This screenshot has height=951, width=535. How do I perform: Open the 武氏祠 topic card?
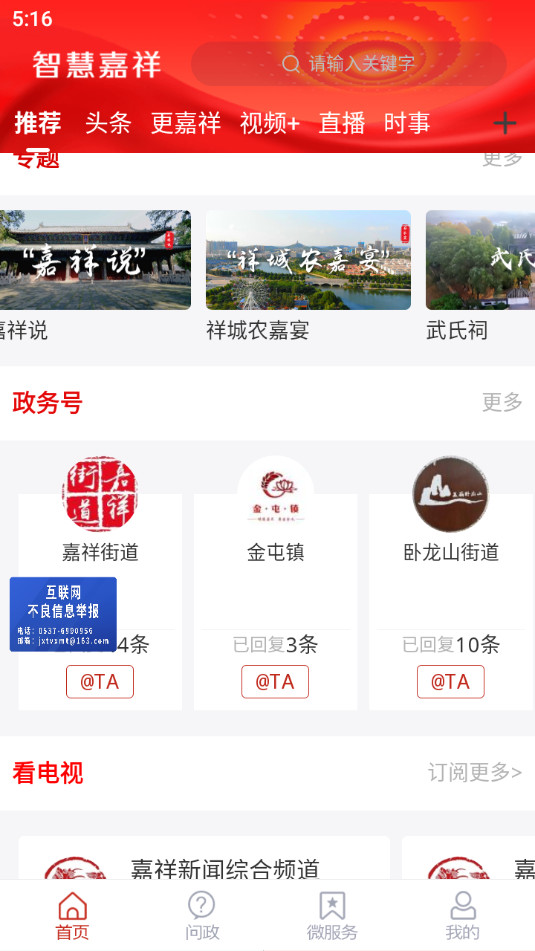pyautogui.click(x=480, y=276)
